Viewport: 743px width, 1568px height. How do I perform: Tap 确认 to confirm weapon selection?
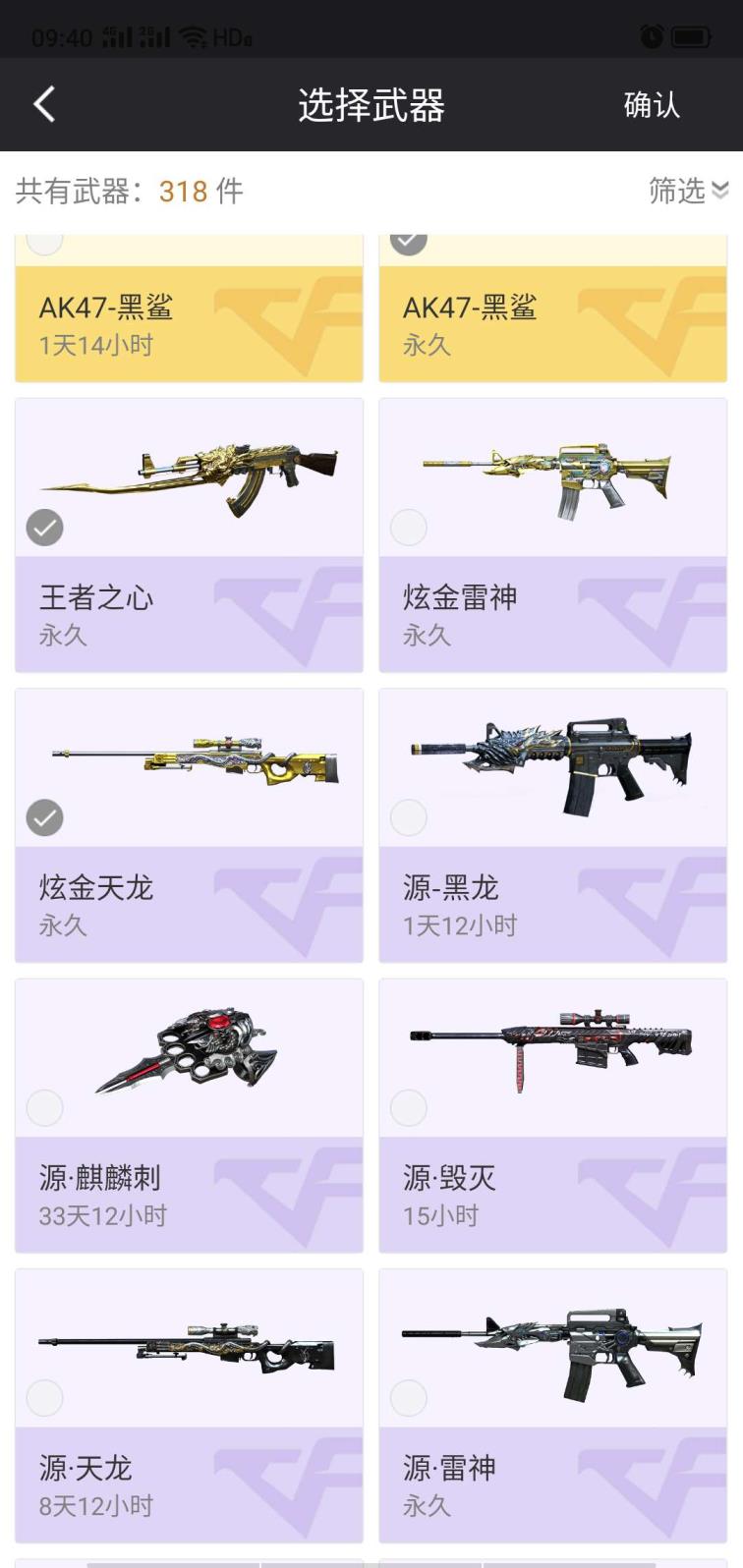click(652, 104)
